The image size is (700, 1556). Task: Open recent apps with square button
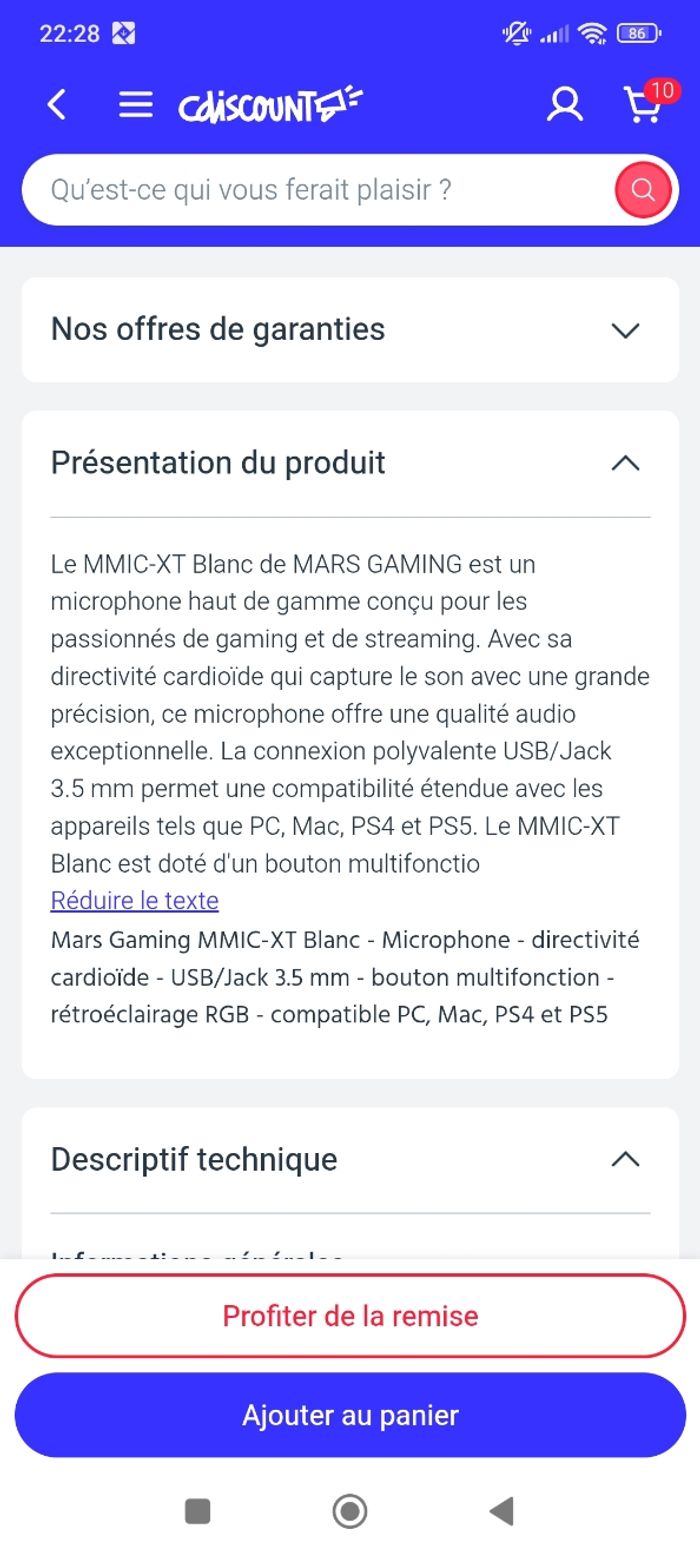pos(198,1511)
